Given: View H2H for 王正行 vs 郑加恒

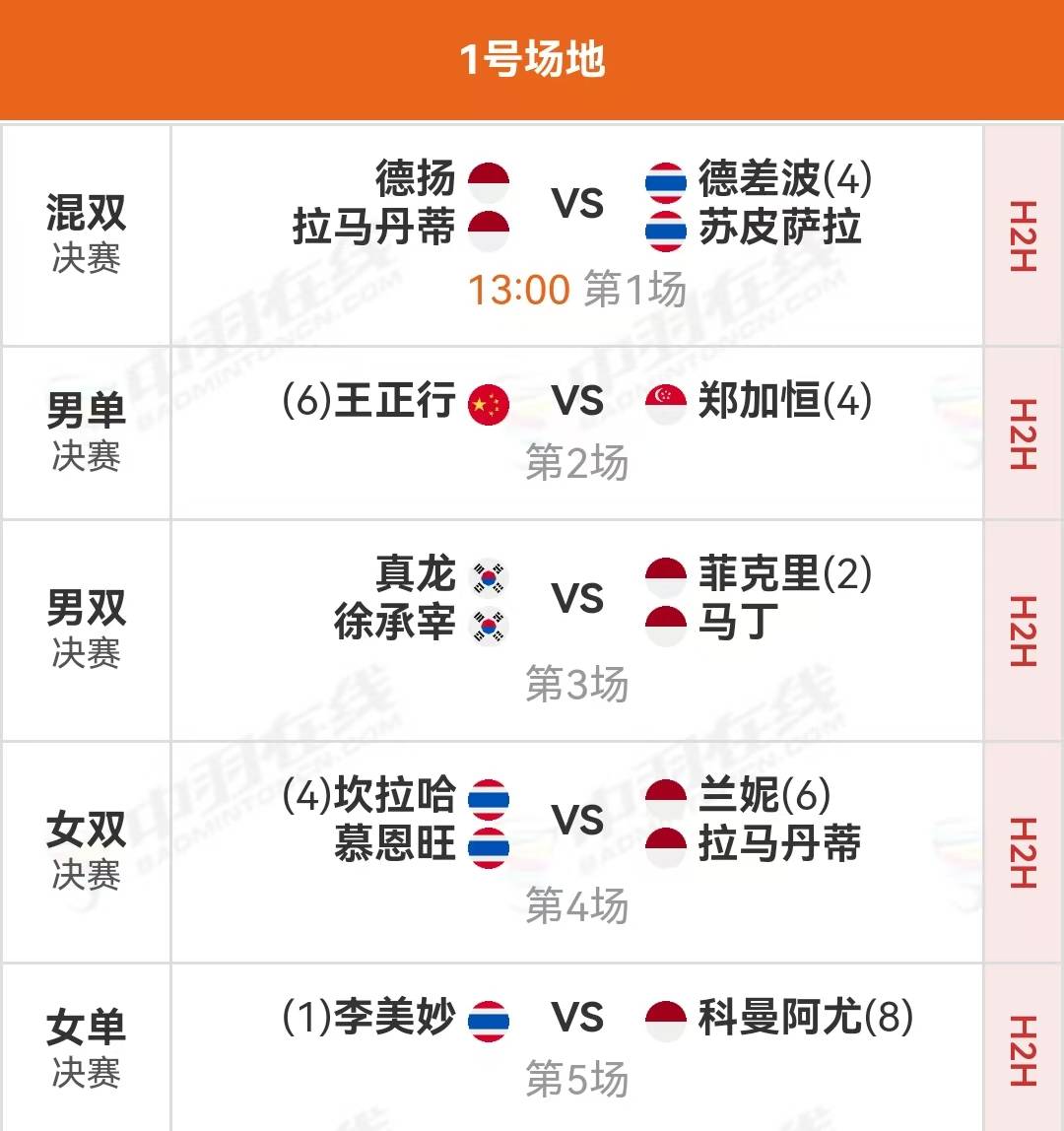Looking at the screenshot, I should 1024,433.
